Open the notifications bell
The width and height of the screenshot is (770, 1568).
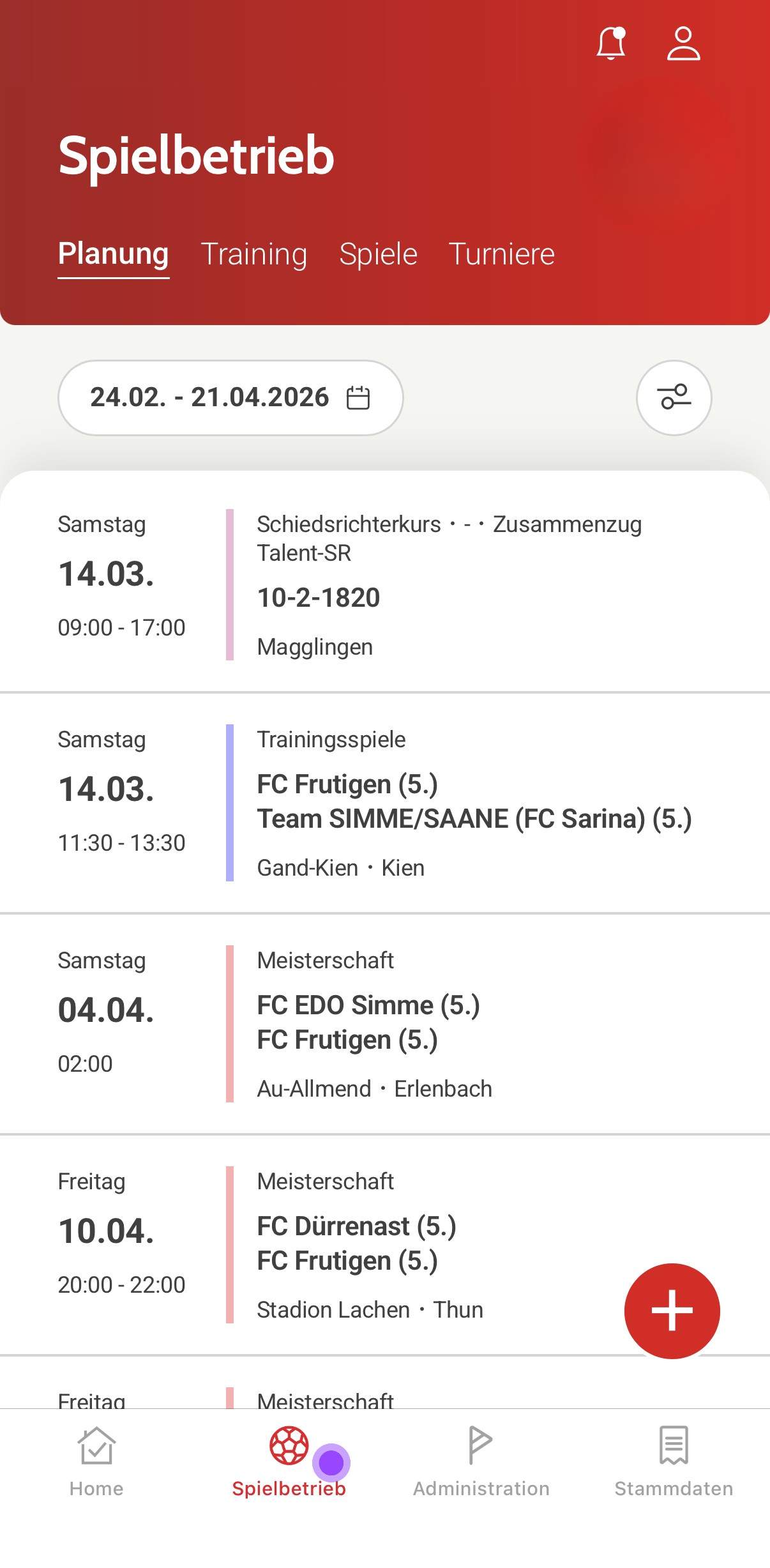click(x=610, y=43)
